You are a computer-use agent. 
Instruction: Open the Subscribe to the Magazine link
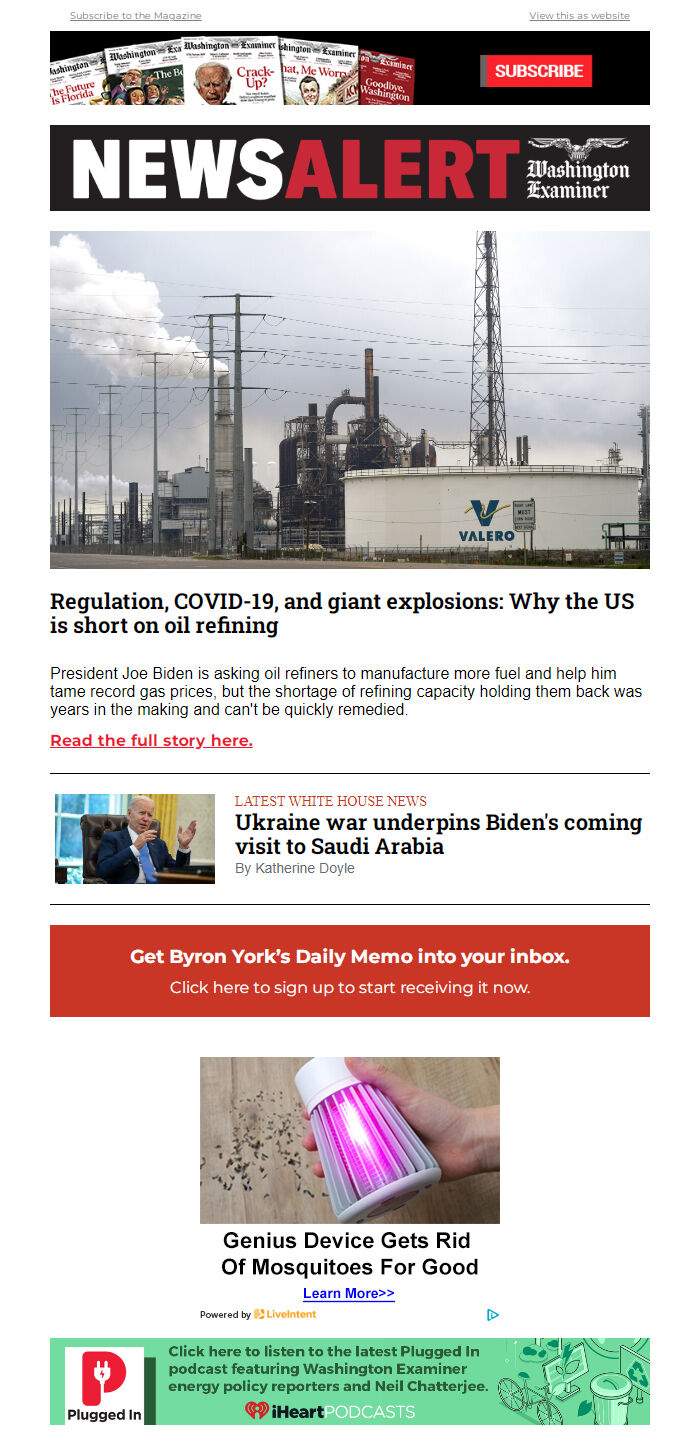(135, 16)
